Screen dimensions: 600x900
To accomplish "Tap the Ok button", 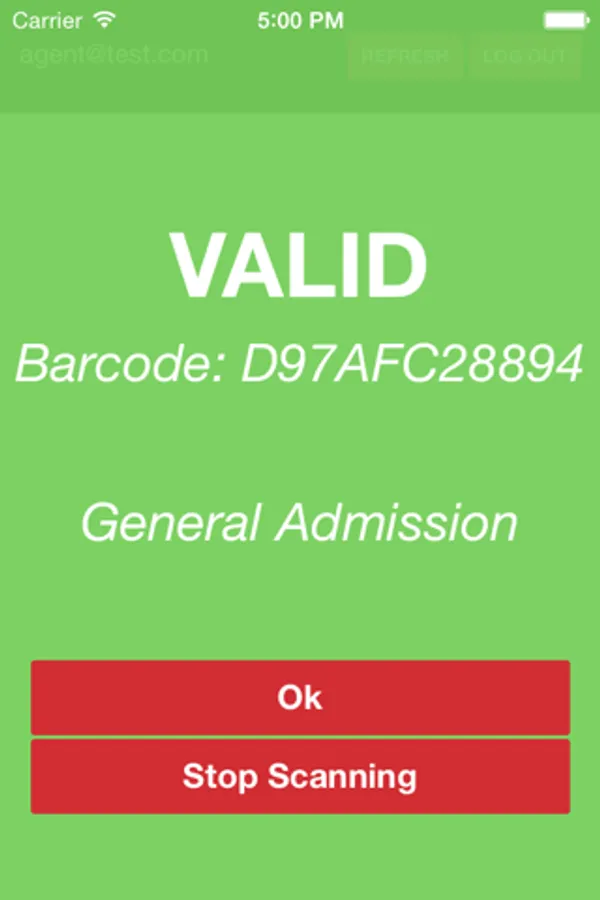I will (x=300, y=697).
